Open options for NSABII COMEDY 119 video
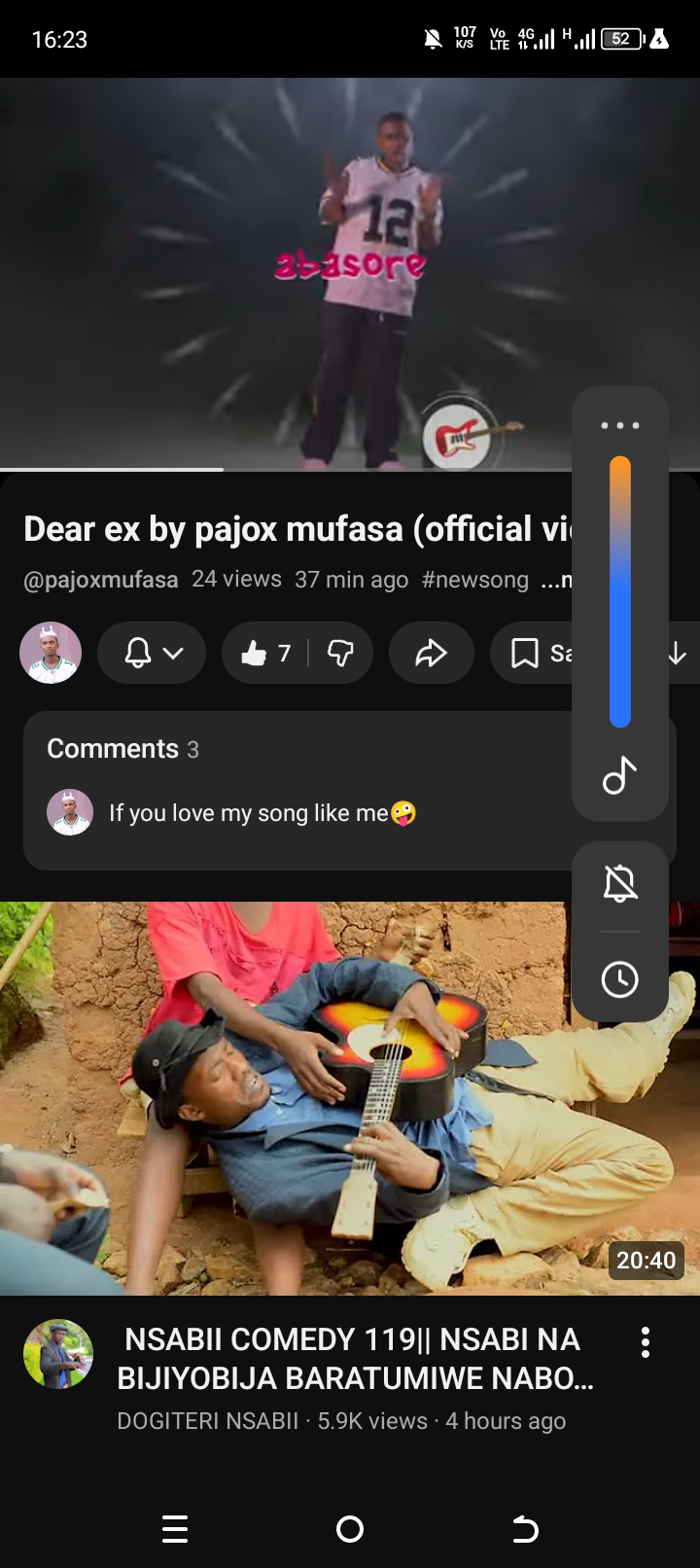Viewport: 700px width, 1568px height. [x=645, y=1342]
